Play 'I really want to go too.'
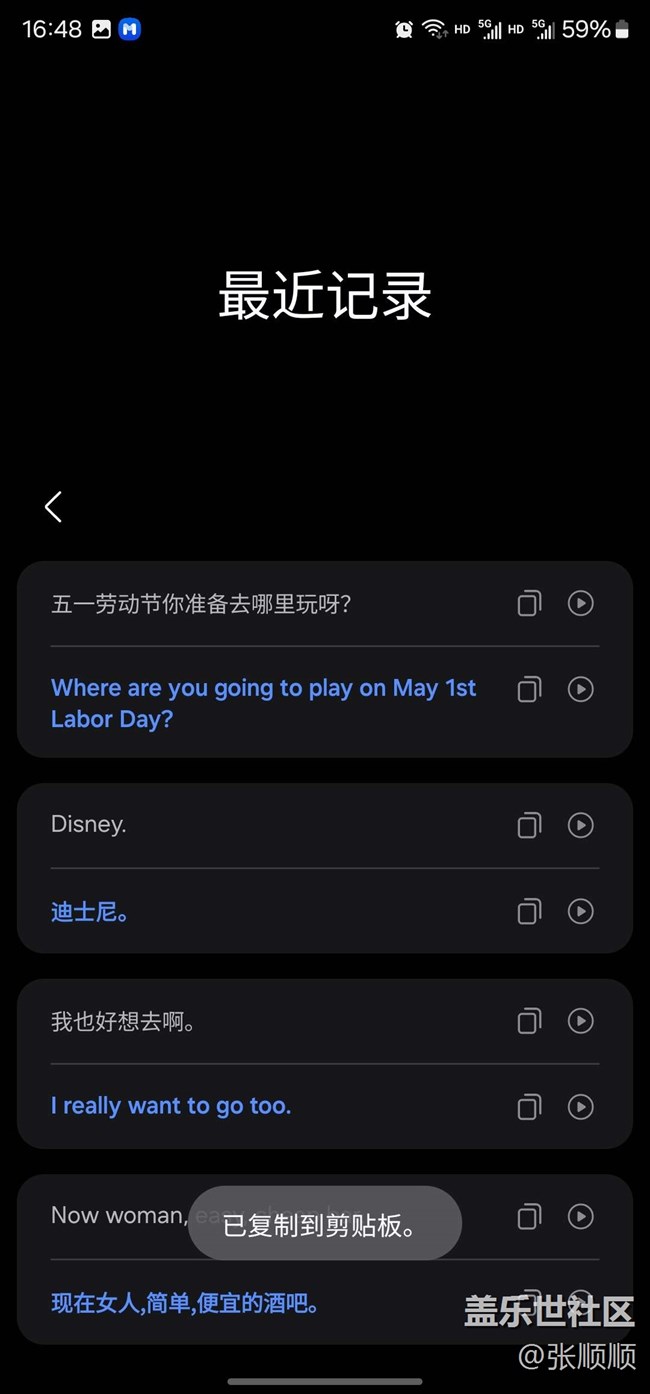 [x=581, y=1107]
